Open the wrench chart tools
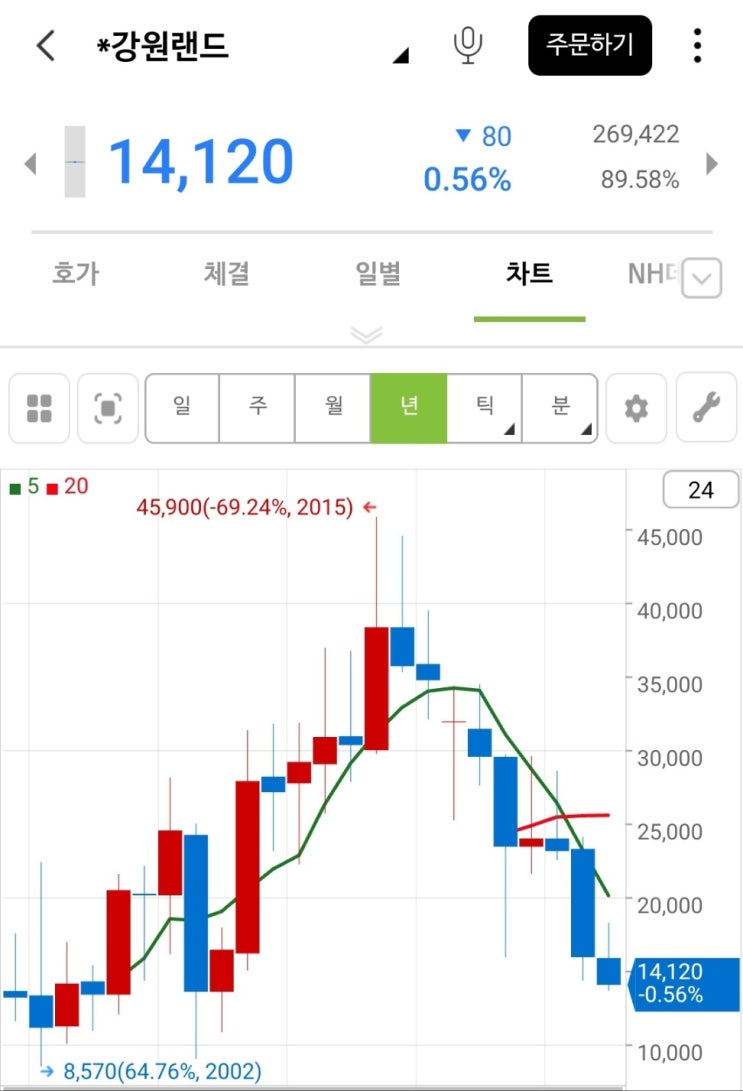Screen dimensions: 743x1091 point(706,408)
